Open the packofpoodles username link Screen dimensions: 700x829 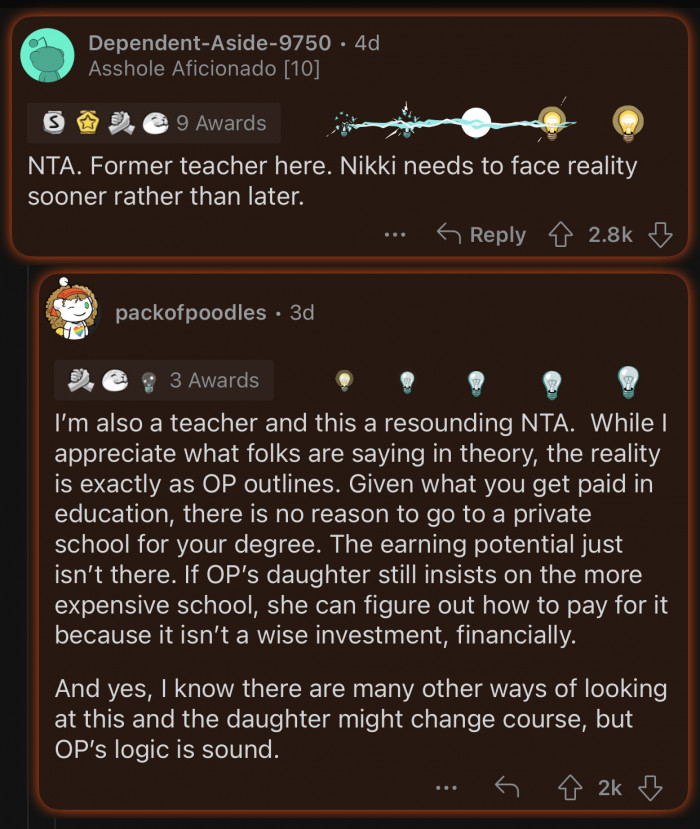[x=190, y=313]
